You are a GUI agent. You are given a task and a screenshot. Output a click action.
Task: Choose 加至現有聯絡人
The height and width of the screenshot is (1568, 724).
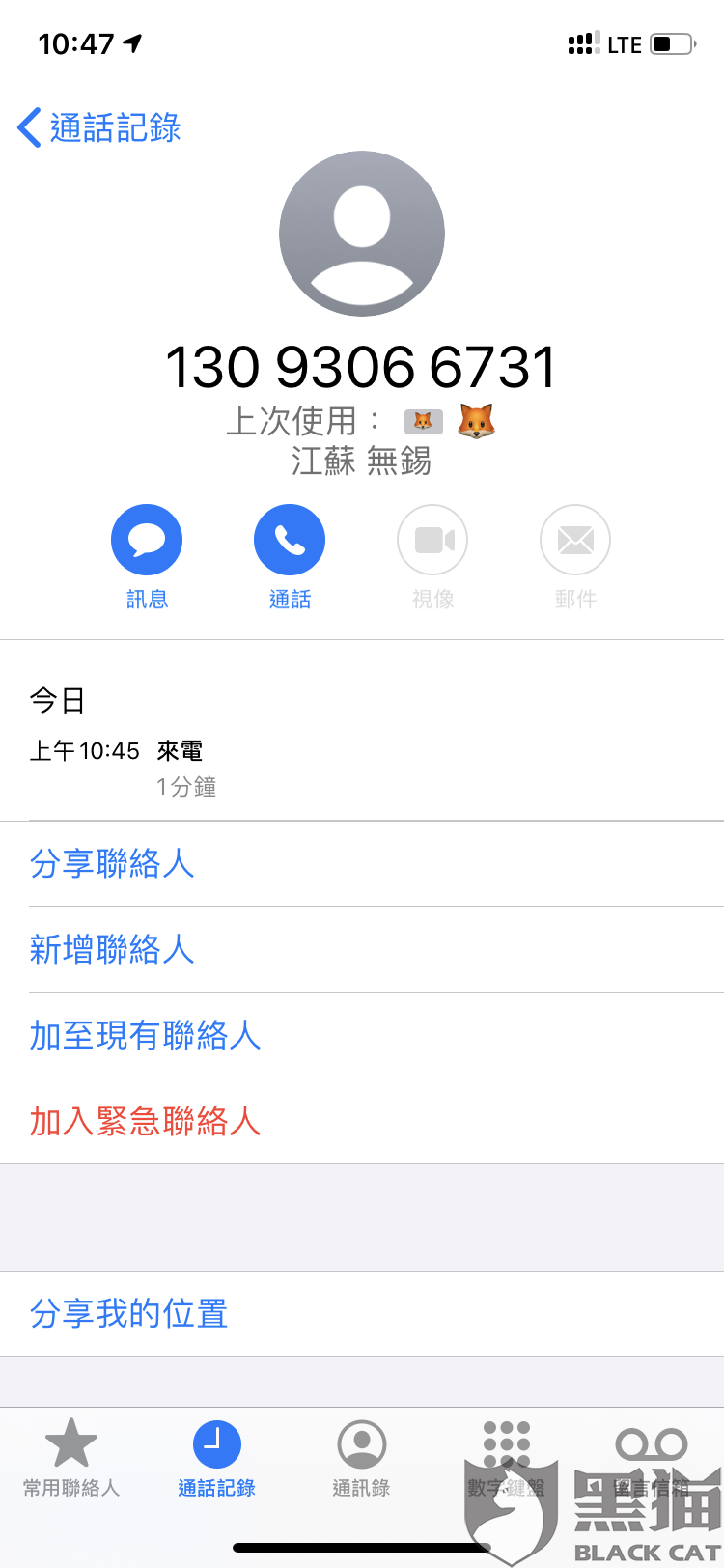coord(145,1035)
